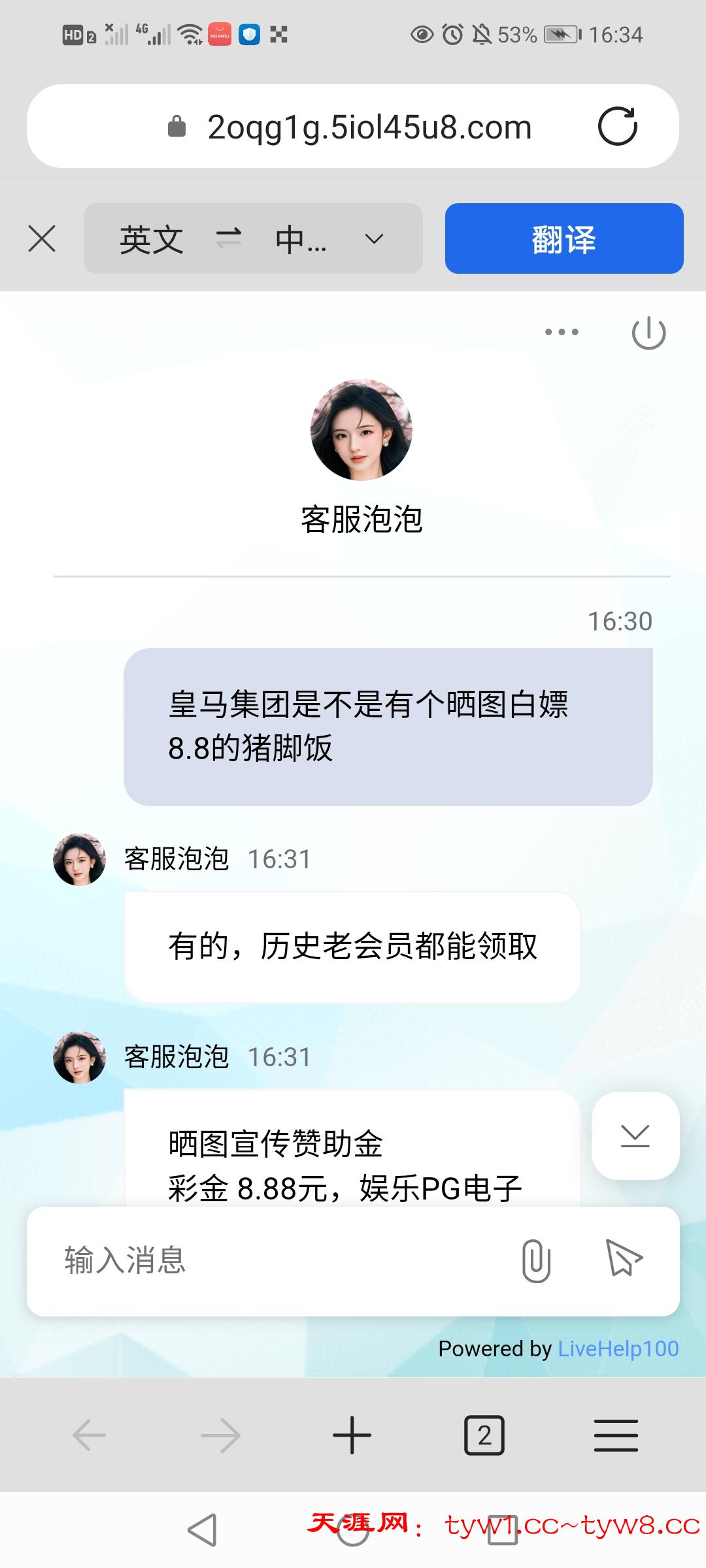The height and width of the screenshot is (1568, 706).
Task: Focus the 输入消息 message input field
Action: point(275,1260)
